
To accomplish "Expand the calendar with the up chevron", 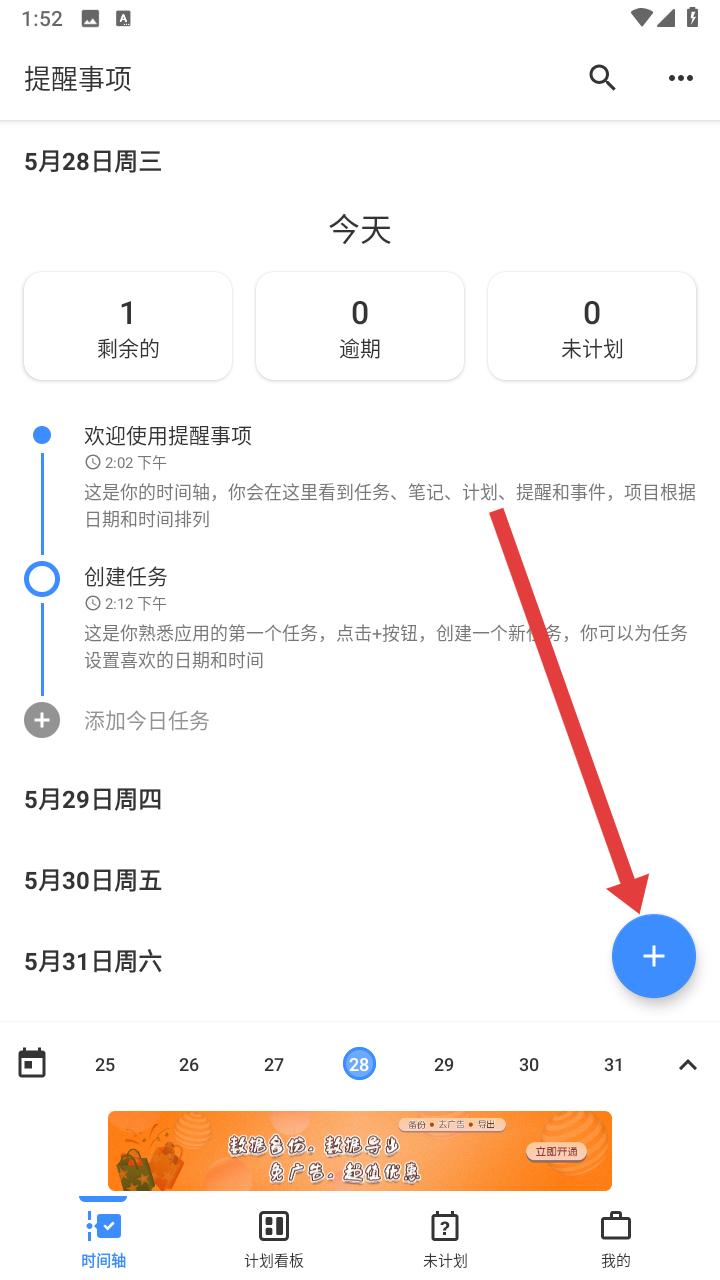I will pos(688,1065).
